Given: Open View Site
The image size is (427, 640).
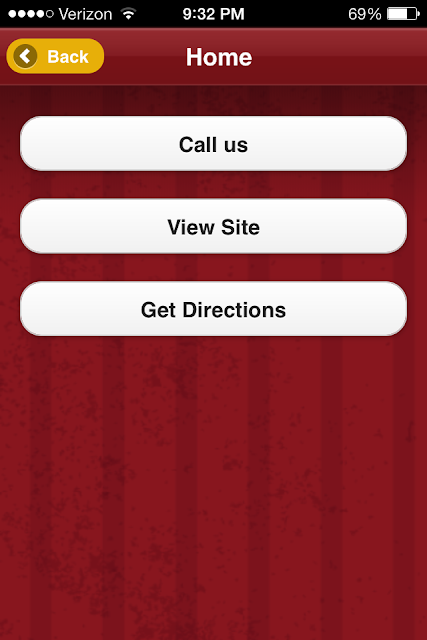Looking at the screenshot, I should (214, 226).
